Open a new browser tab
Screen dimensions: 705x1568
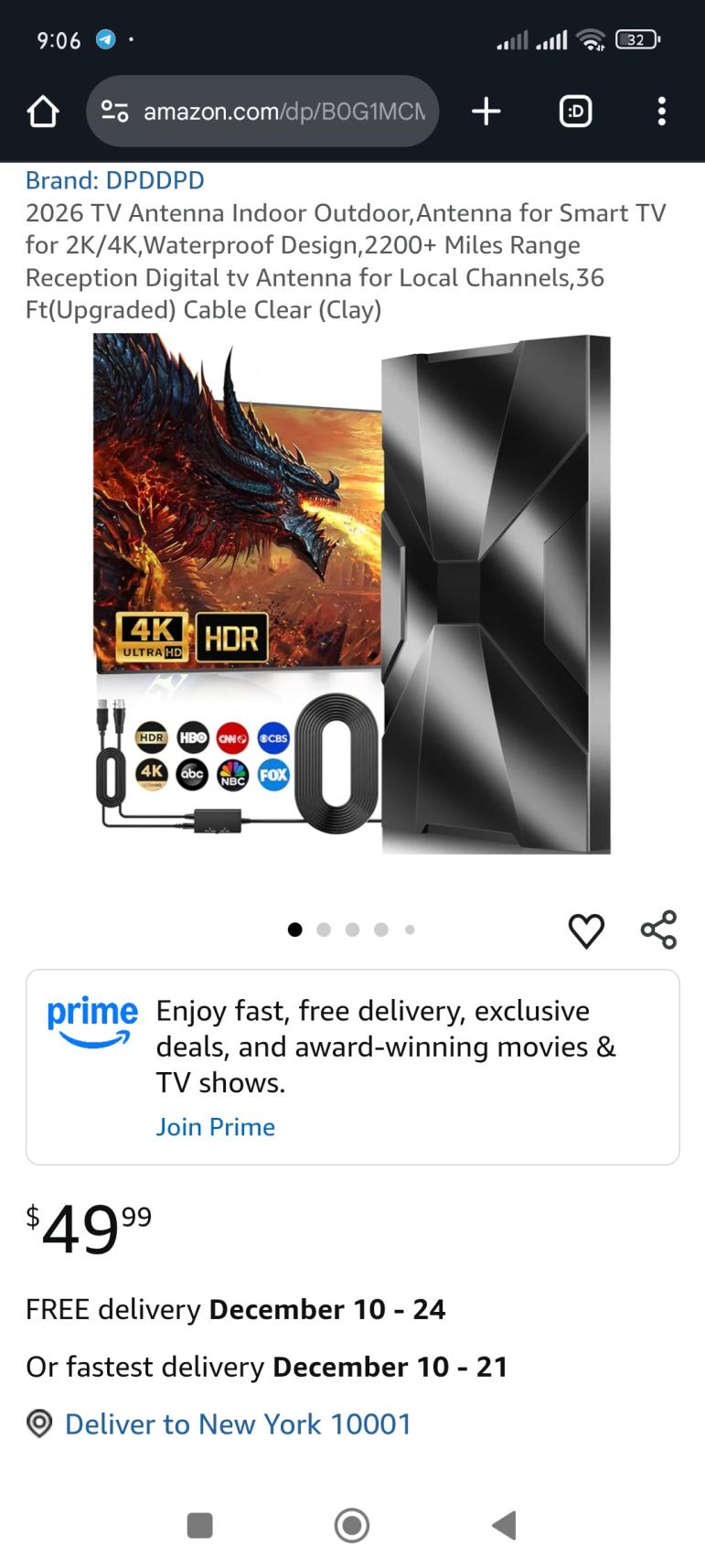486,112
